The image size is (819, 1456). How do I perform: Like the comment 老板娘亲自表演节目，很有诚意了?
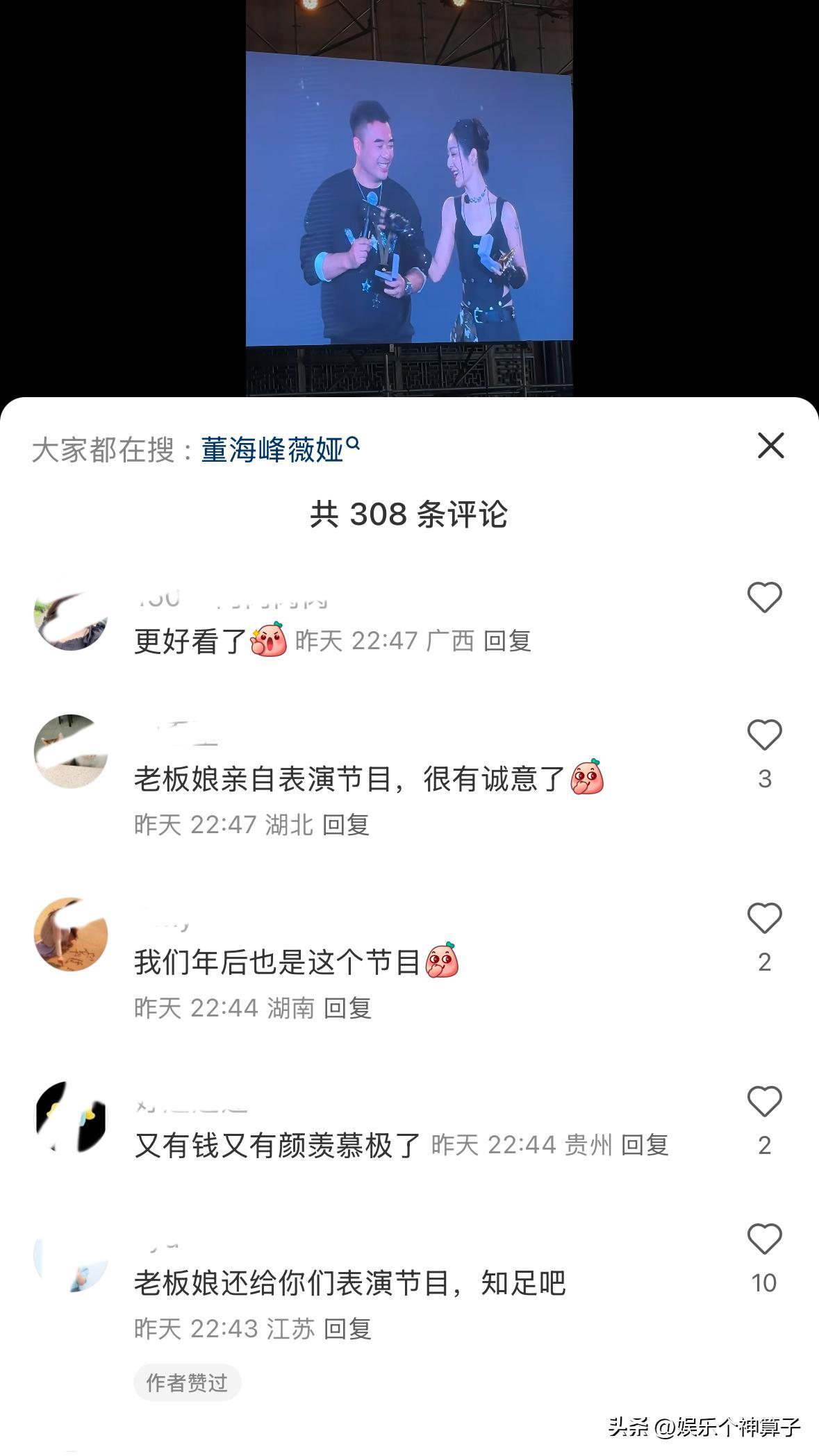click(x=764, y=735)
